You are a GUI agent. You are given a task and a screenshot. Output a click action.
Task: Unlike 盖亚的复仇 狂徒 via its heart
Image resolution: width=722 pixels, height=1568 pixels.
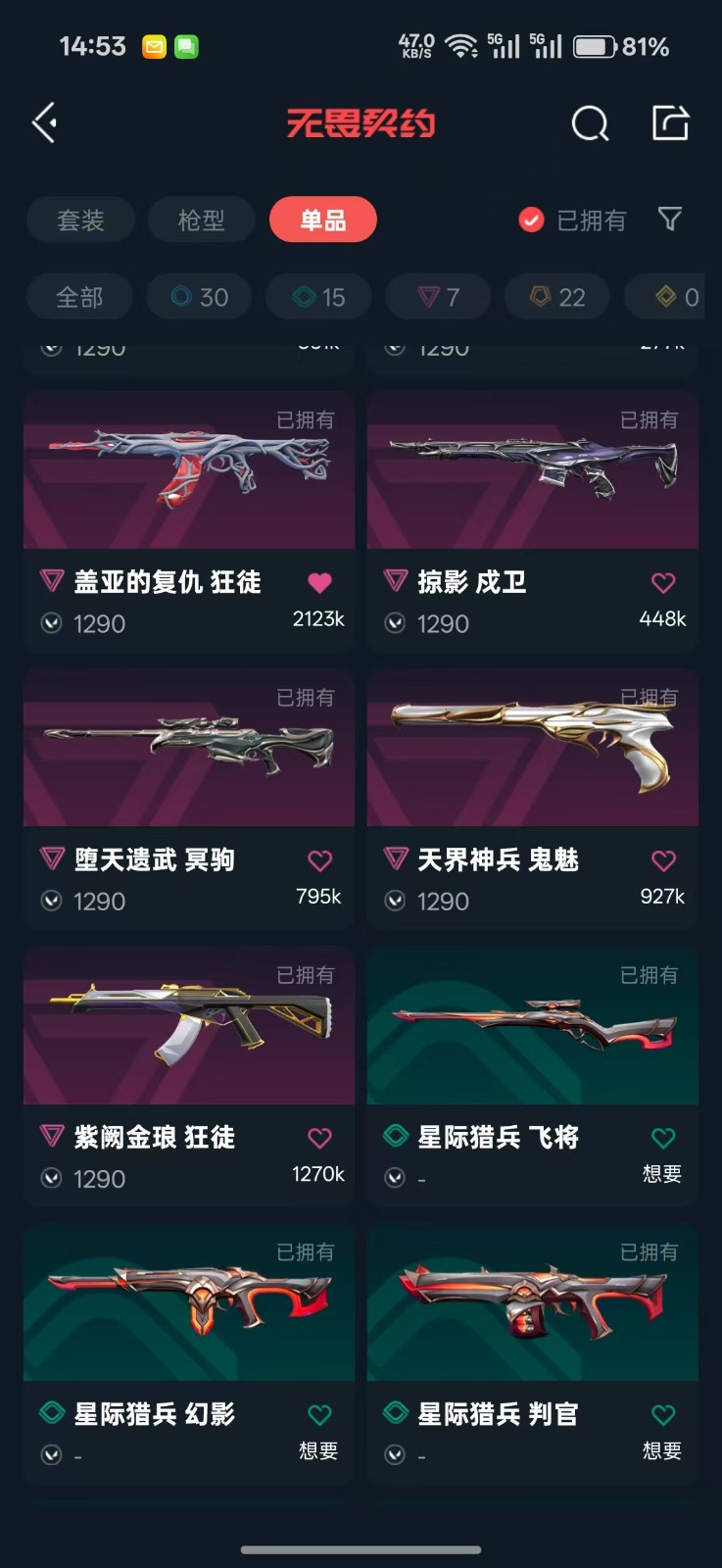(x=320, y=582)
